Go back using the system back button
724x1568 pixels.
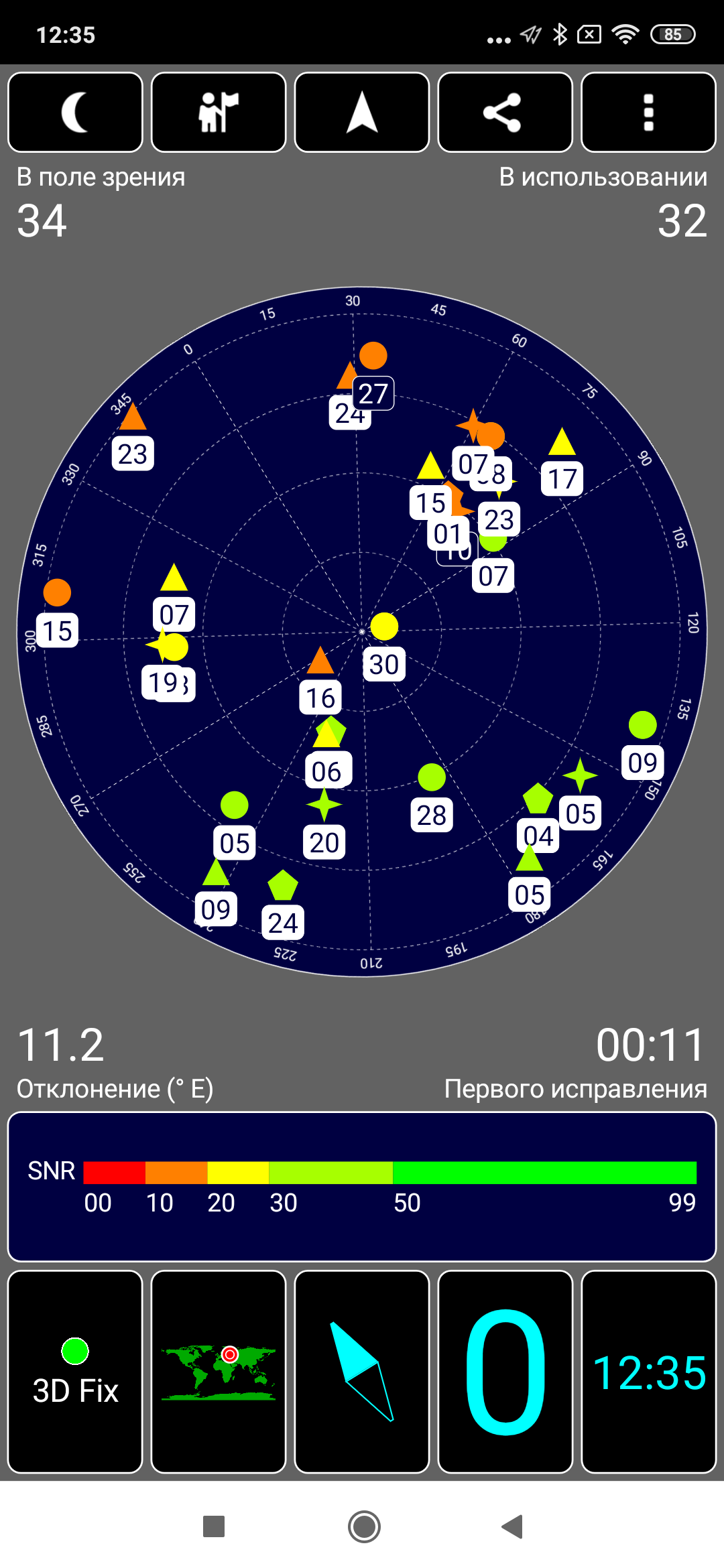tap(512, 1526)
